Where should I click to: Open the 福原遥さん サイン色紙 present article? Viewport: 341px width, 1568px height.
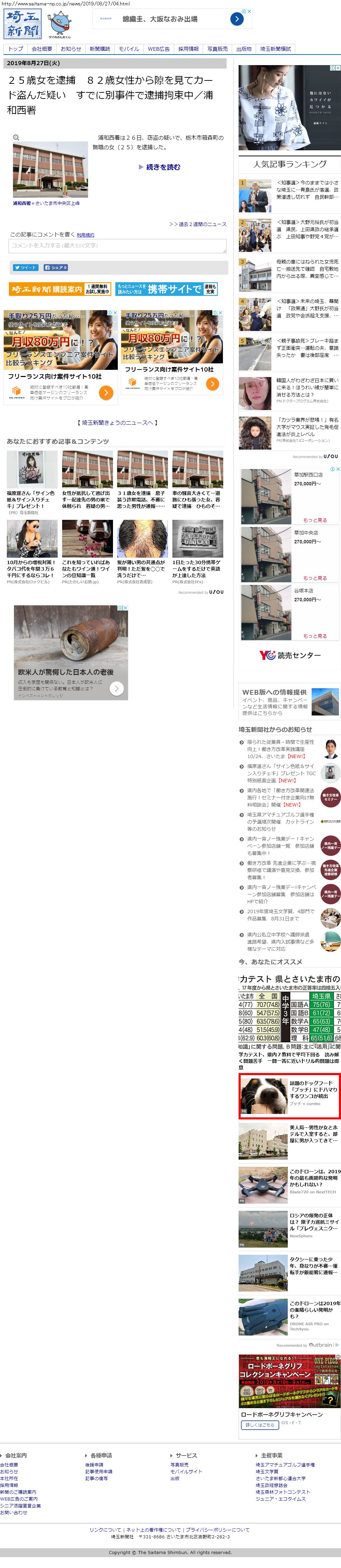(32, 498)
